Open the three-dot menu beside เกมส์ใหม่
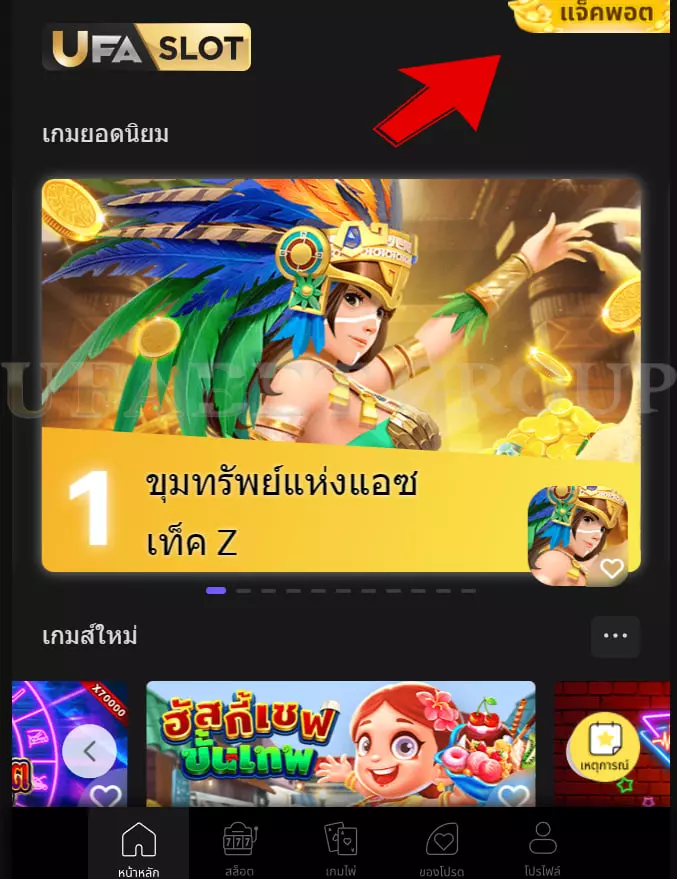Viewport: 677px width, 879px height. 615,636
